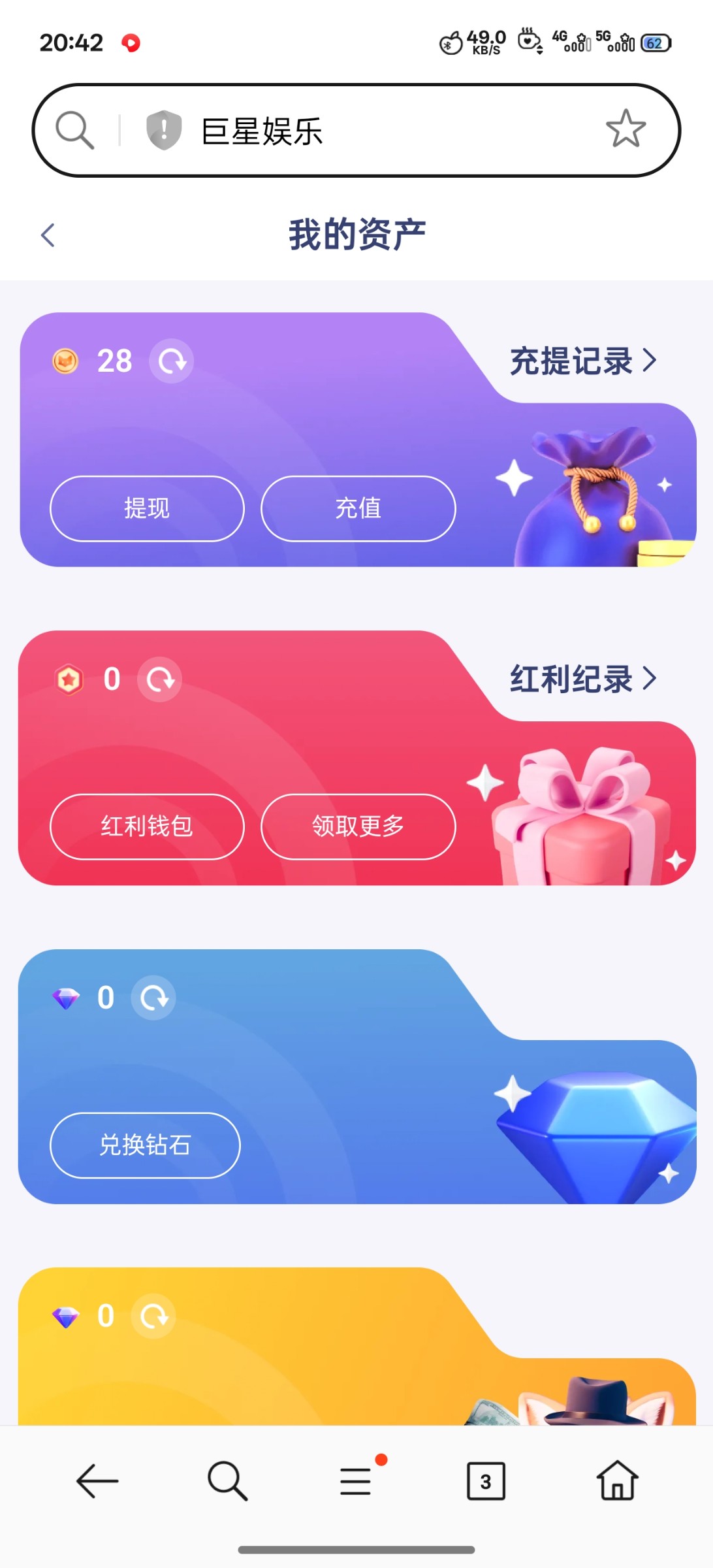The height and width of the screenshot is (1568, 713).
Task: Open the 充提记录 link
Action: click(582, 361)
